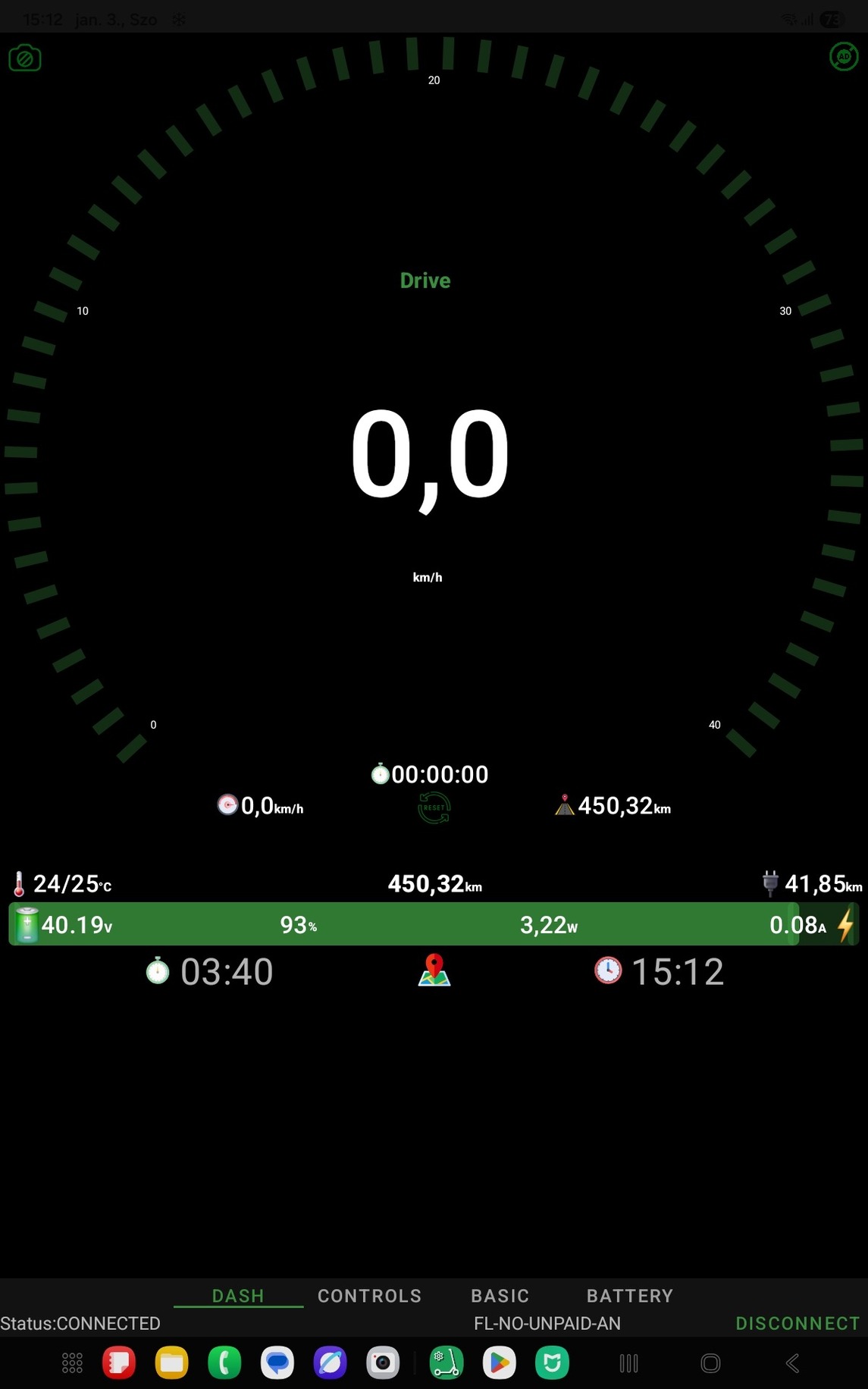Tap the ad removal icon at top right

[x=844, y=57]
